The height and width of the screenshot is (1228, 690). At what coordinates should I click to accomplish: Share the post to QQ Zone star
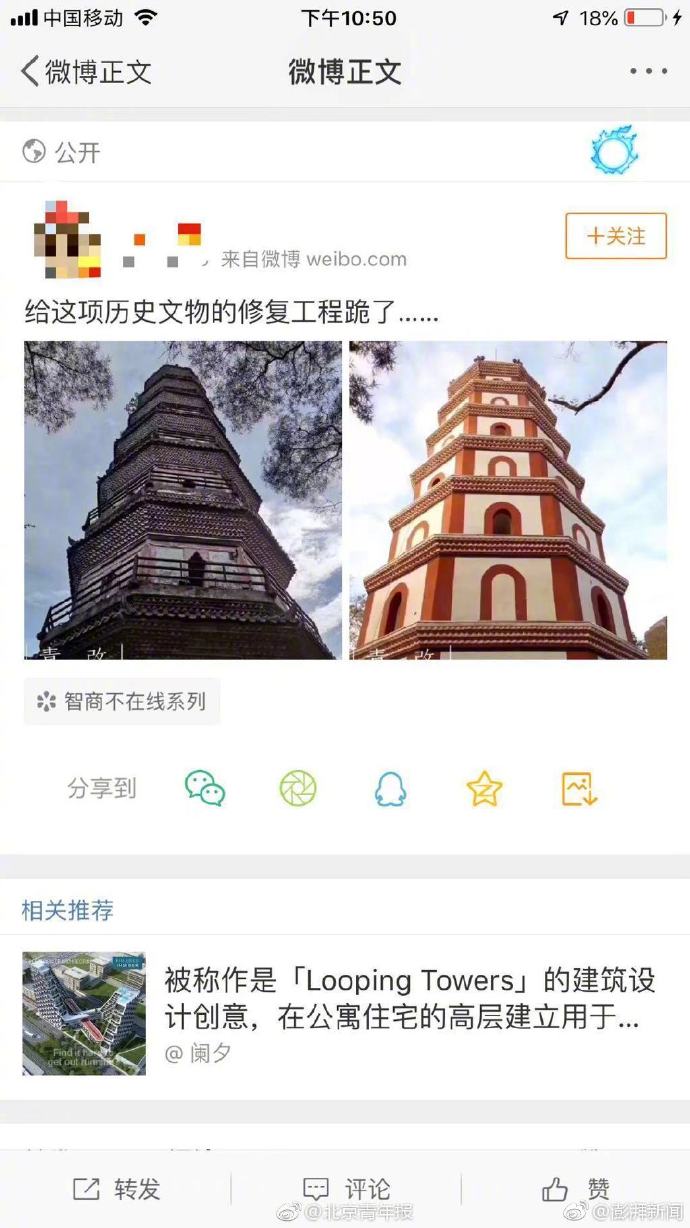pos(485,789)
